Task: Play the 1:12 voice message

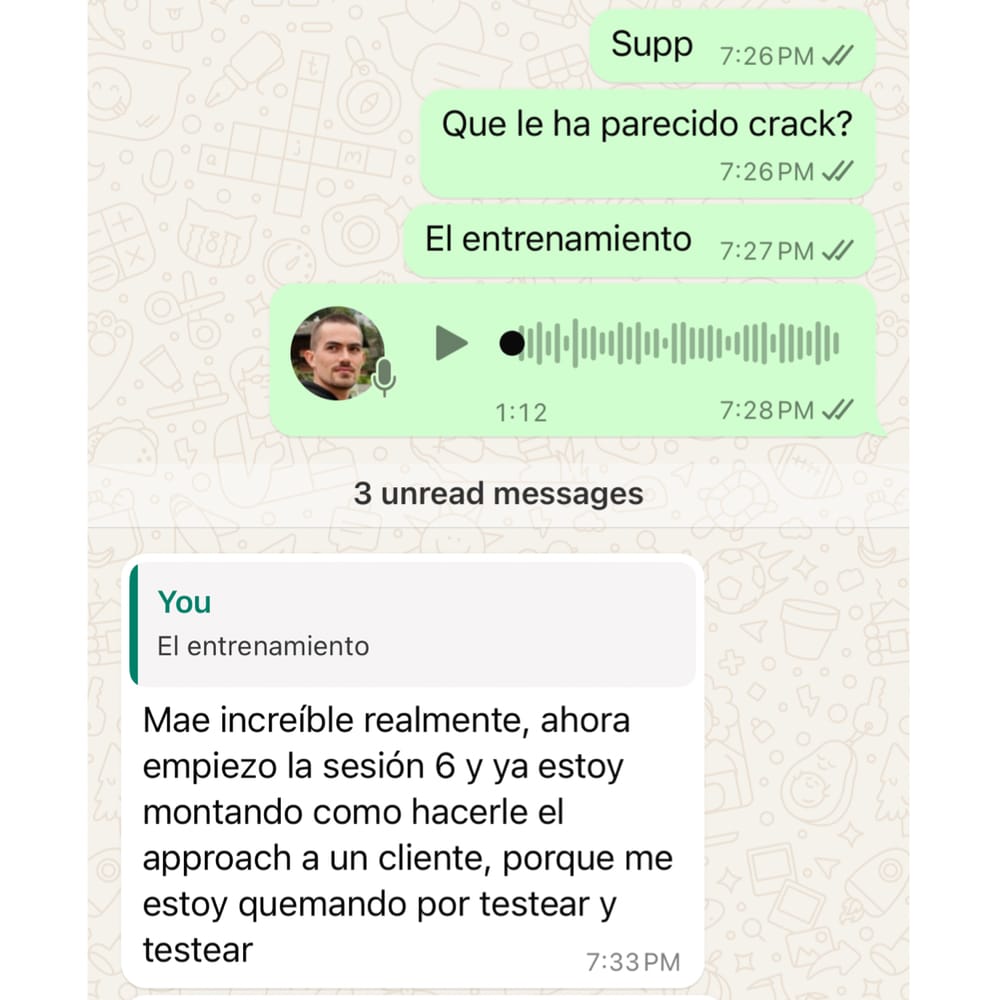Action: (451, 344)
